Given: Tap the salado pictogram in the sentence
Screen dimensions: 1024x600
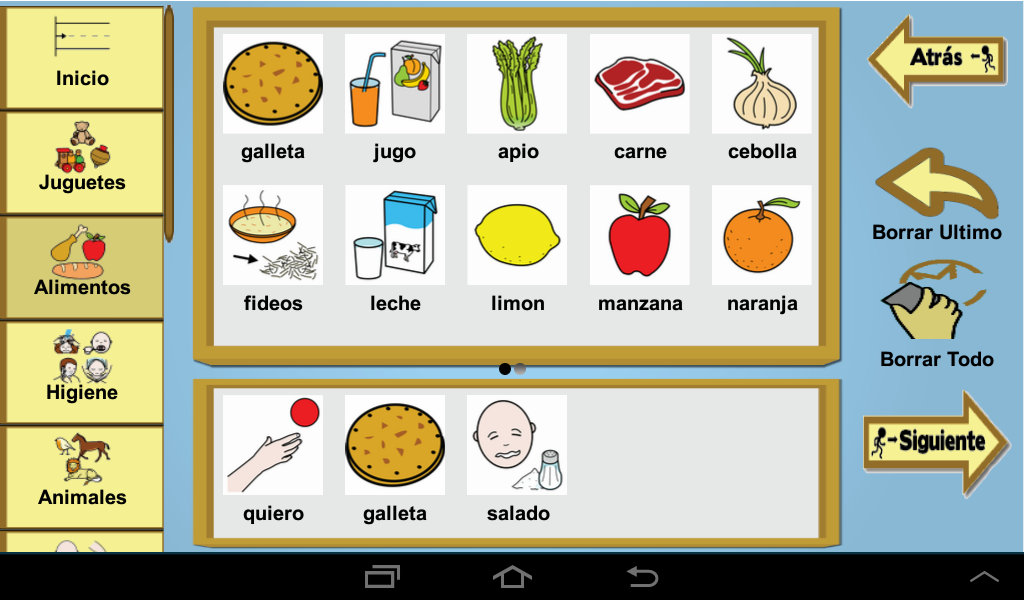Looking at the screenshot, I should (x=517, y=458).
